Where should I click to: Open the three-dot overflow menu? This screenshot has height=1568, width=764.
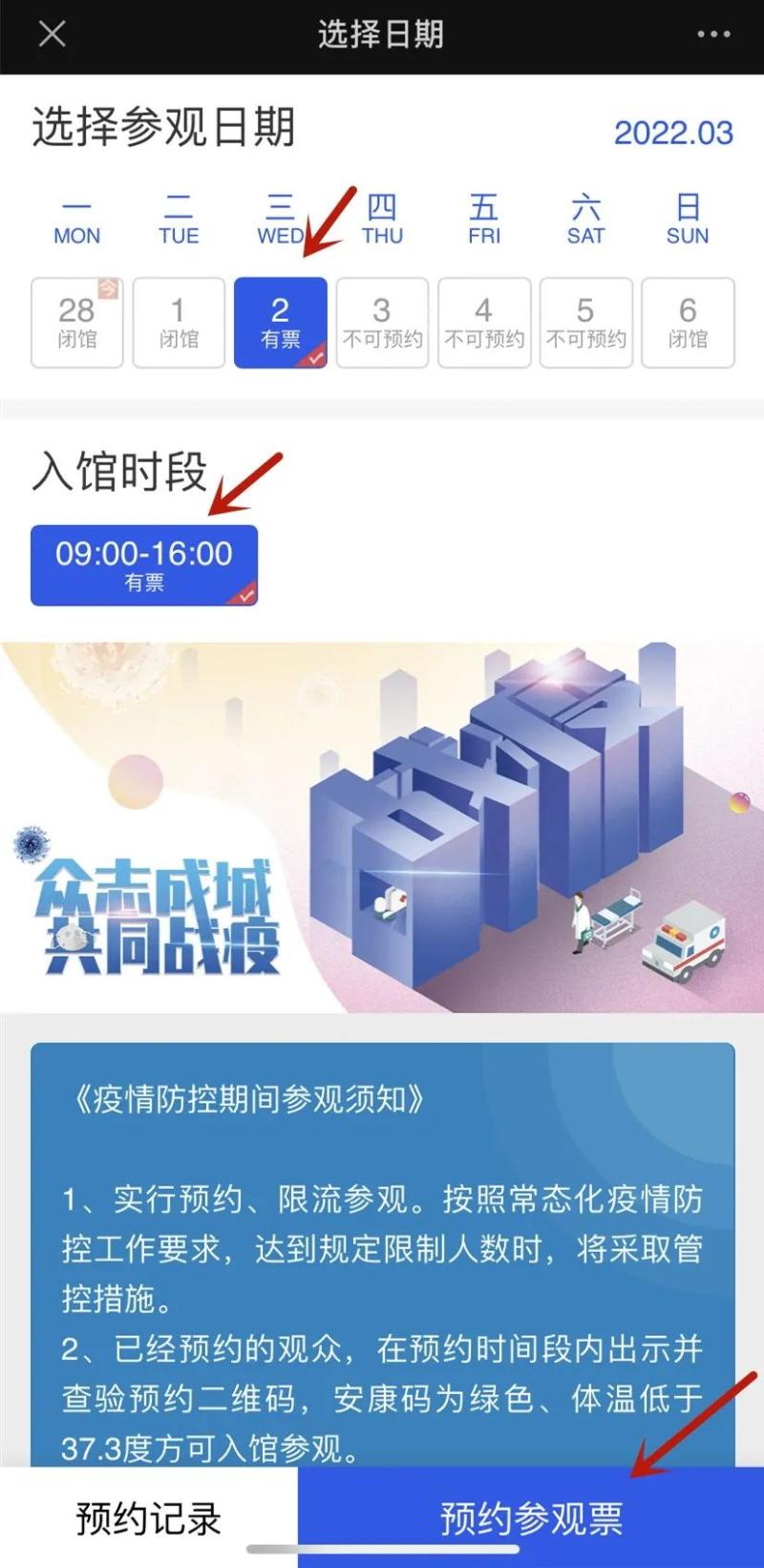coord(713,35)
